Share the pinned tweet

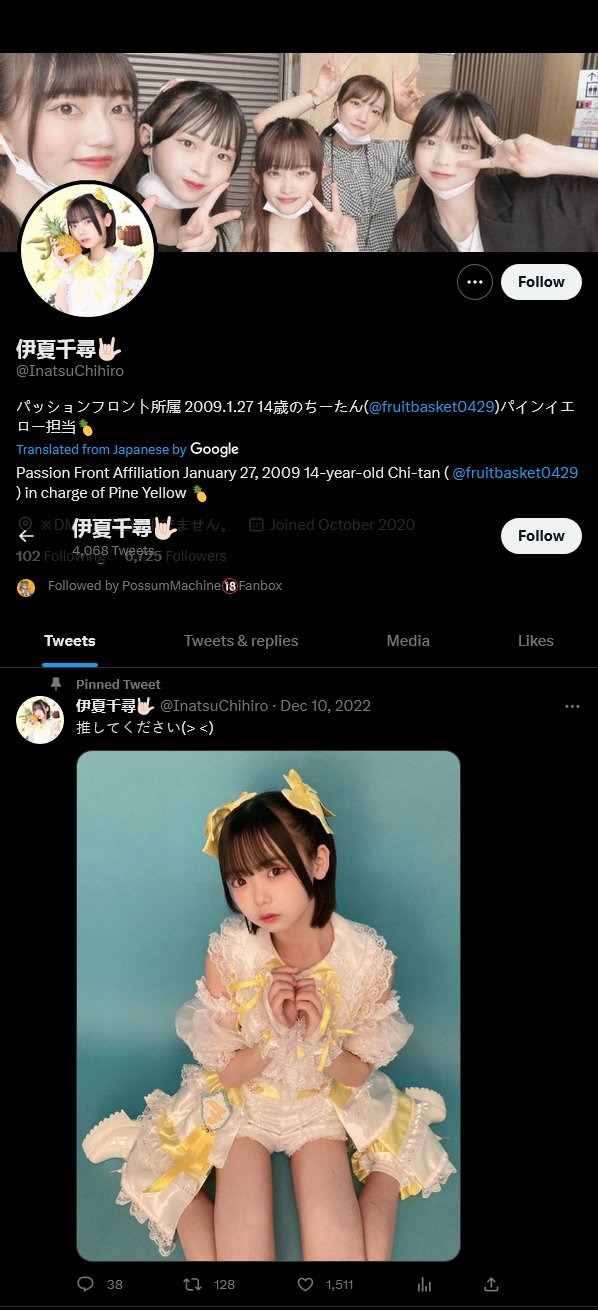point(491,1284)
